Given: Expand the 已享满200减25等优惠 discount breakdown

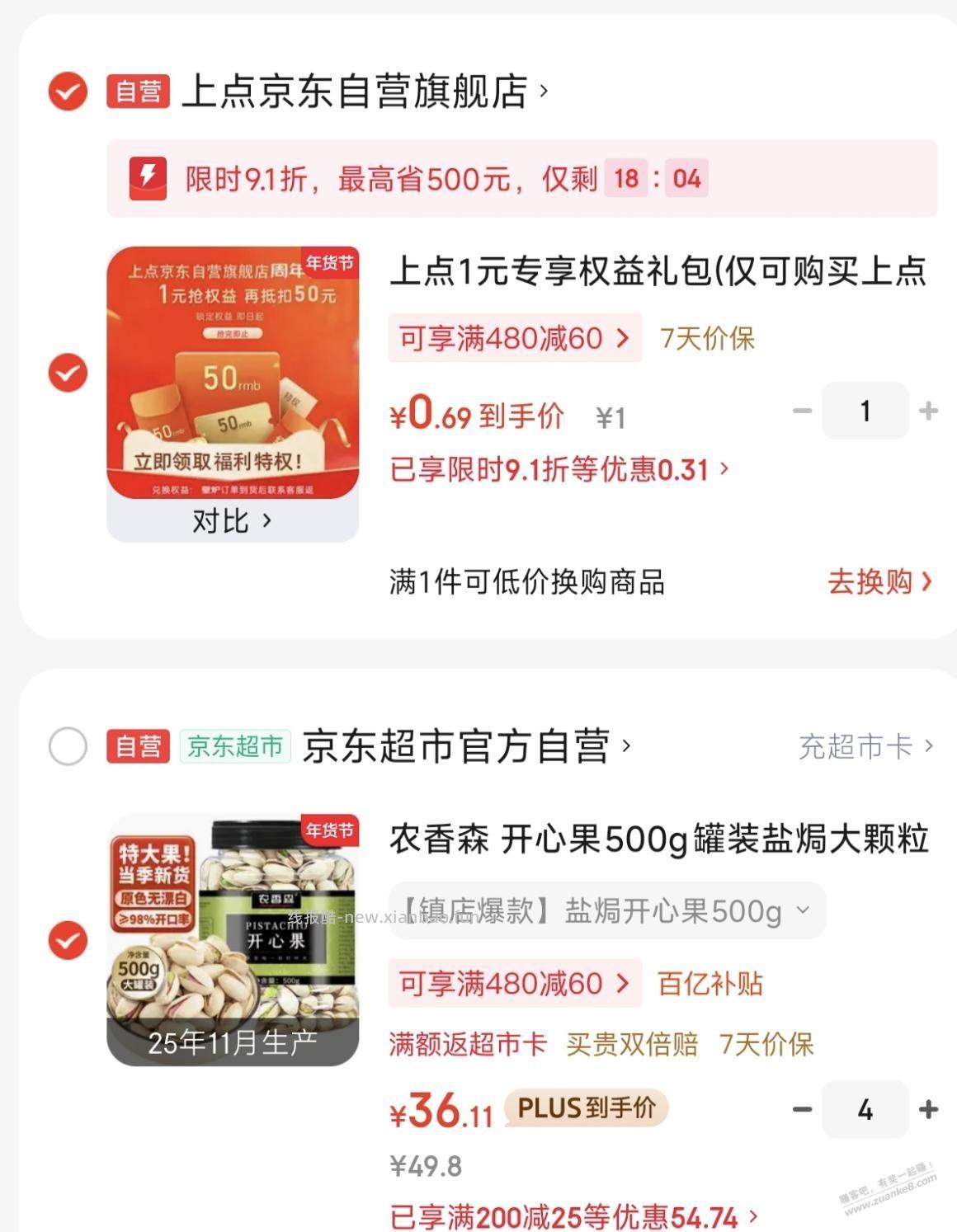Looking at the screenshot, I should pos(572,1216).
